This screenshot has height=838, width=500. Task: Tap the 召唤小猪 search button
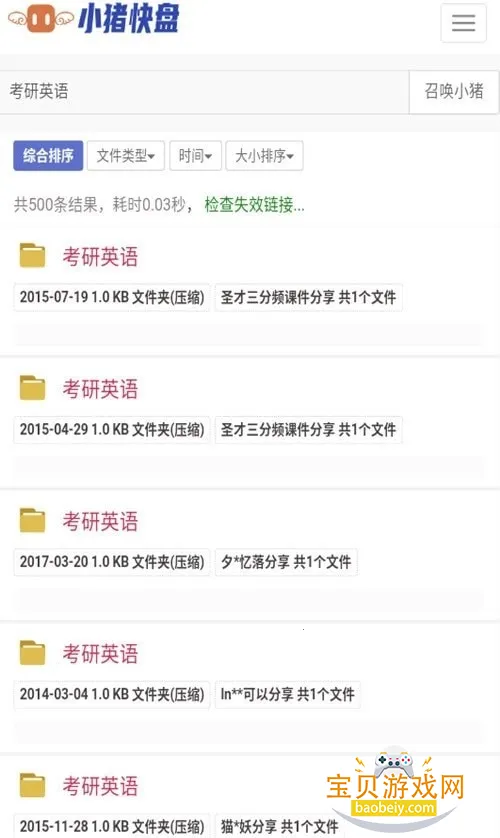pos(454,92)
